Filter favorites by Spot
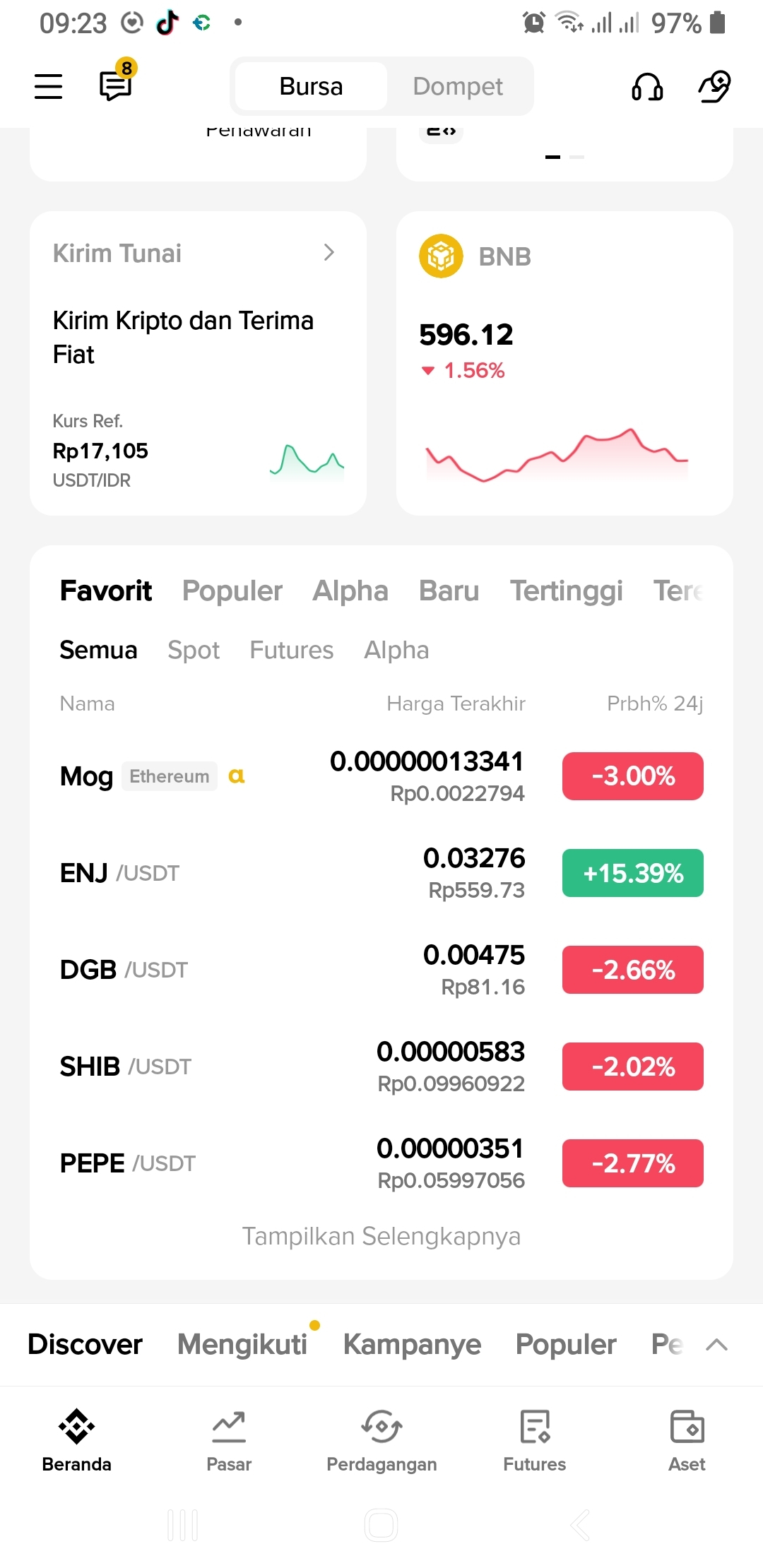 194,650
